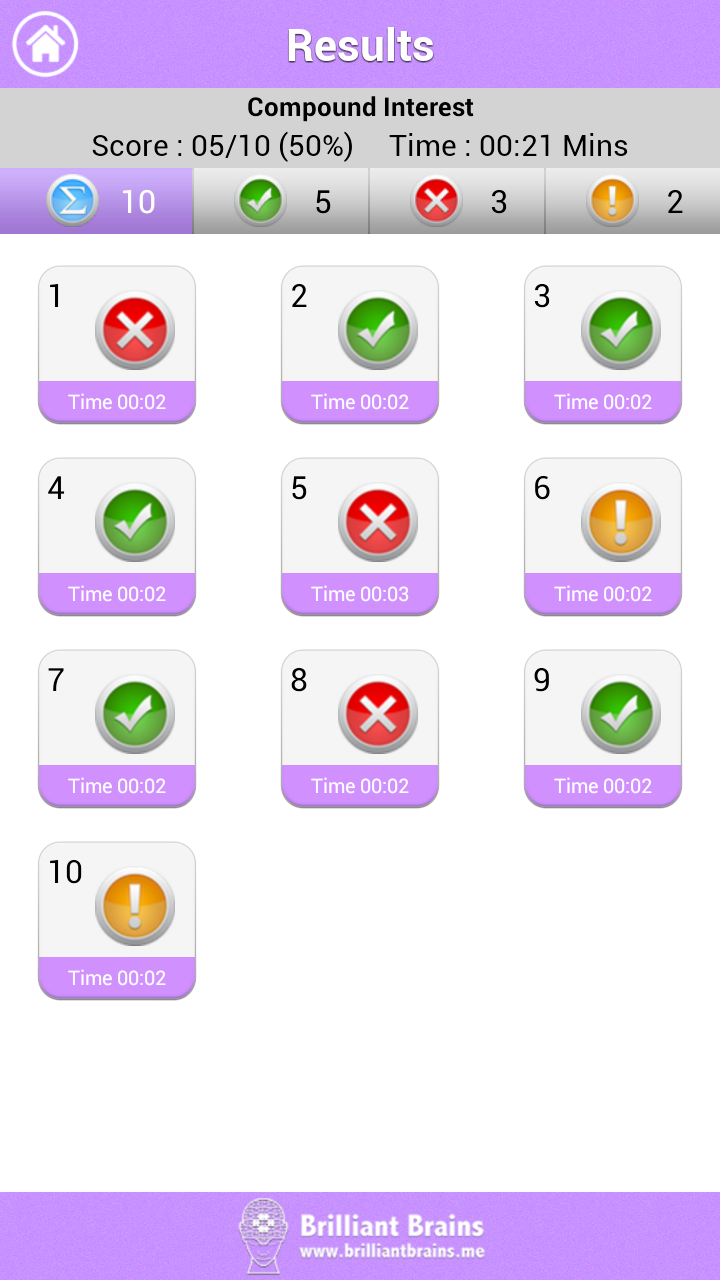Switch to the wrong answers tab
The image size is (720, 1280).
coord(456,200)
